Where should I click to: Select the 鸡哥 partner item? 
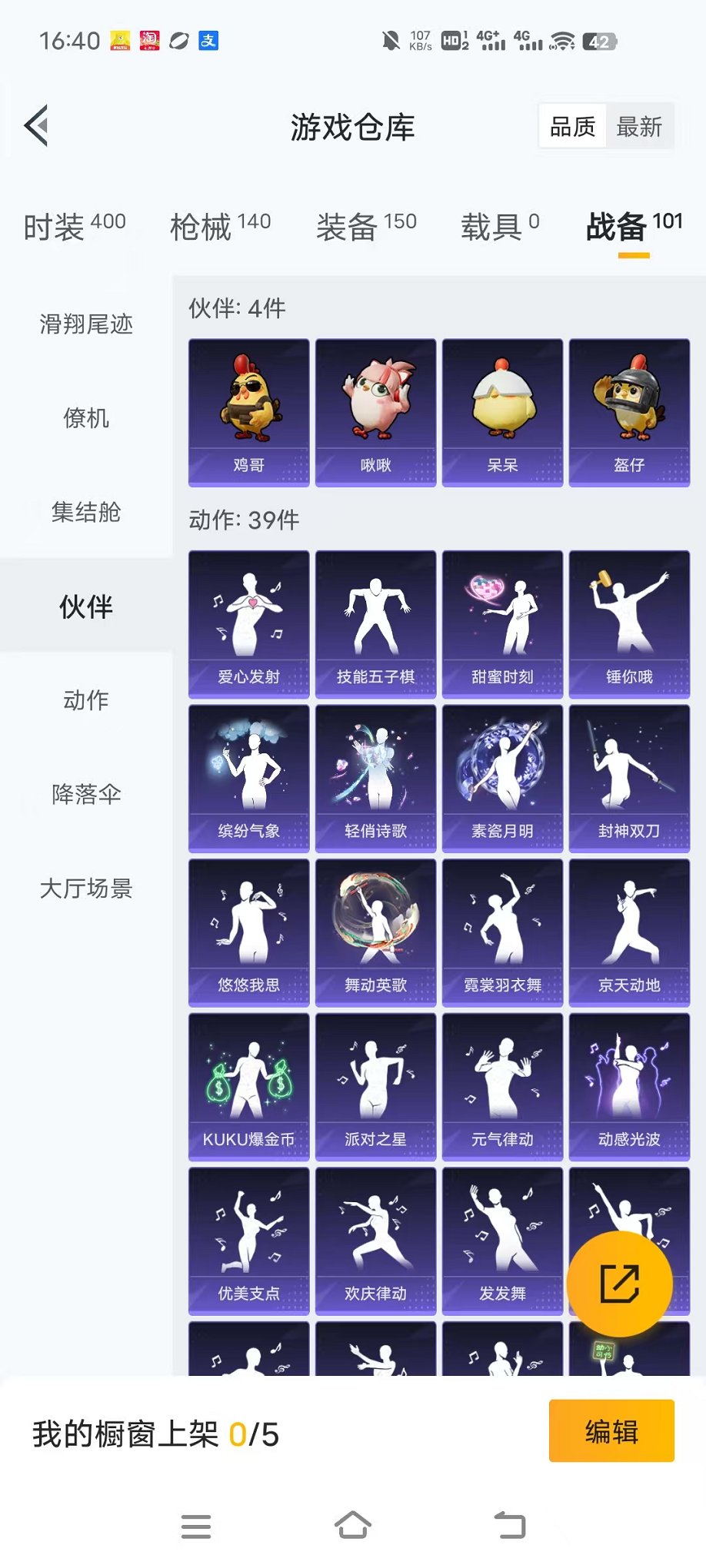coord(248,411)
